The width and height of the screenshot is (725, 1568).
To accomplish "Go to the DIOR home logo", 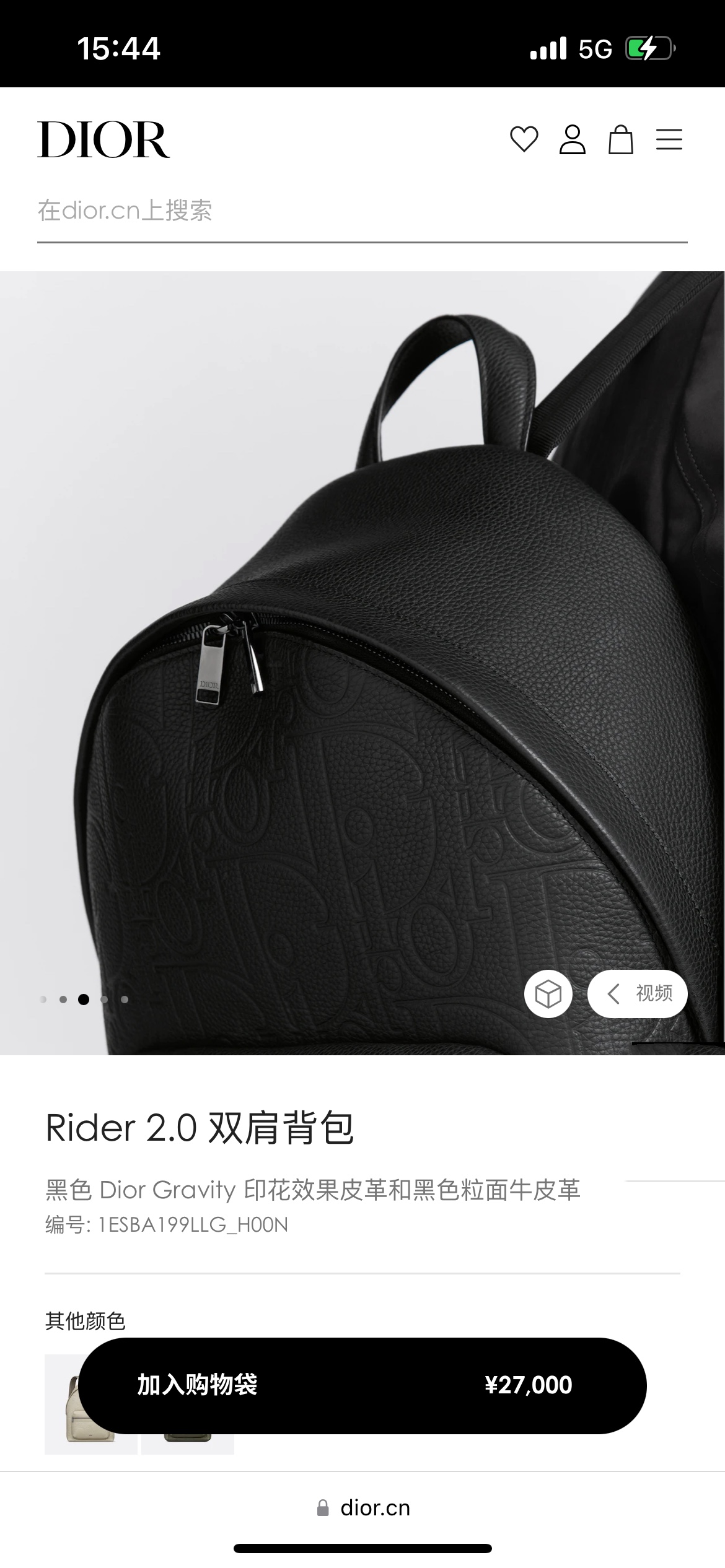I will point(103,140).
